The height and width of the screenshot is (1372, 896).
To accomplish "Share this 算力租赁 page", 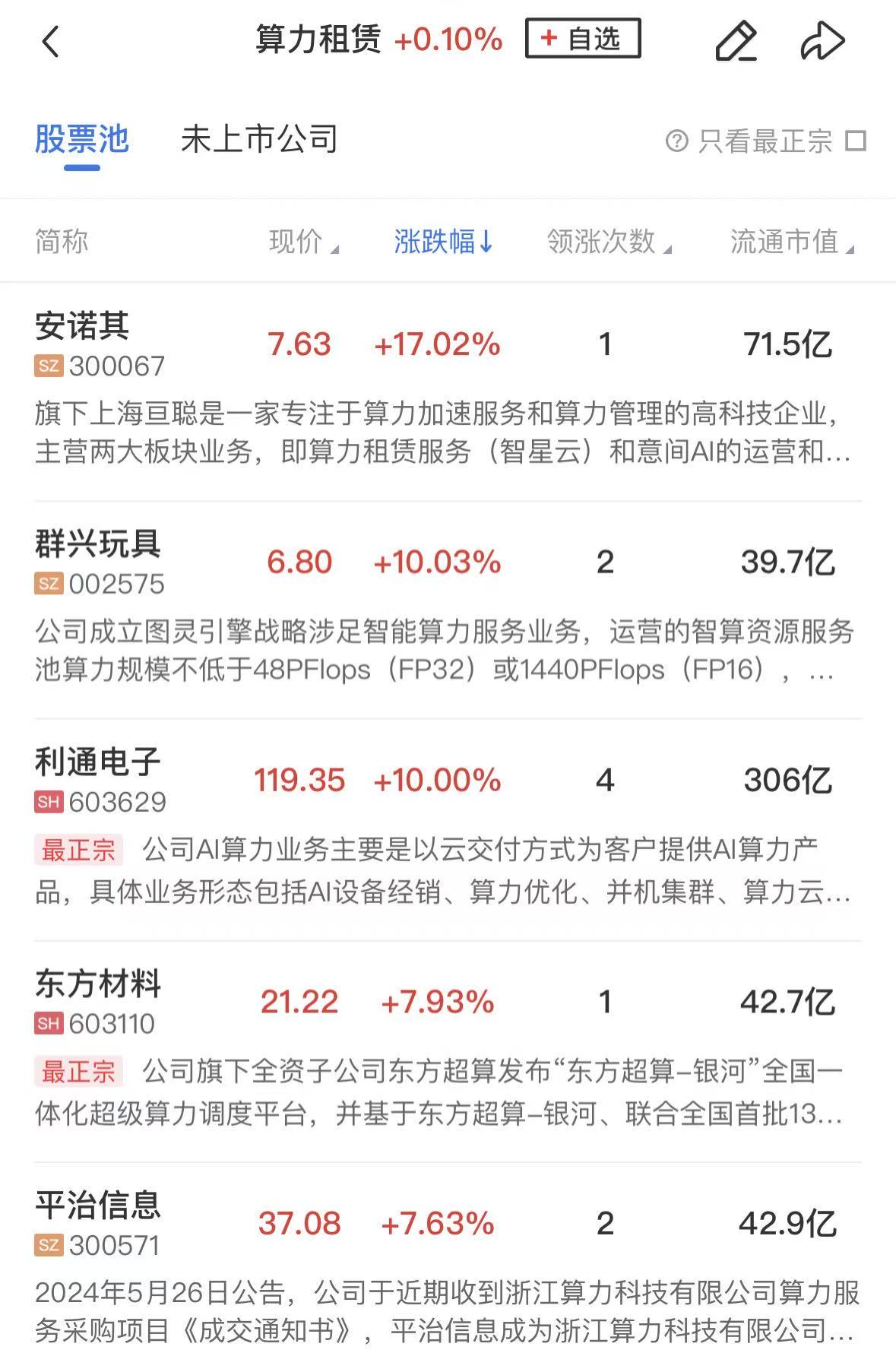I will click(822, 41).
